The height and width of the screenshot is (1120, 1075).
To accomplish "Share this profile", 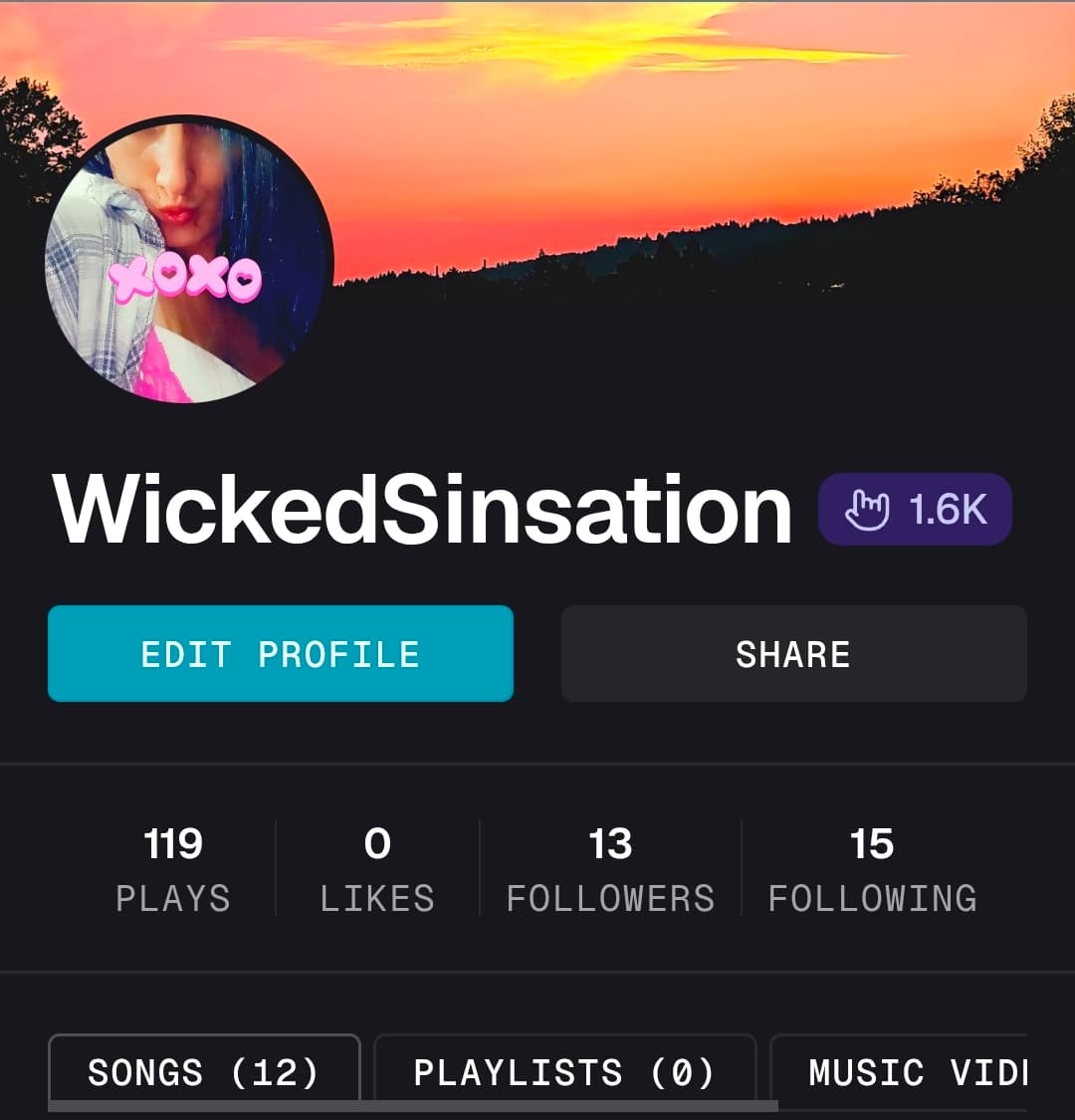I will tap(793, 654).
